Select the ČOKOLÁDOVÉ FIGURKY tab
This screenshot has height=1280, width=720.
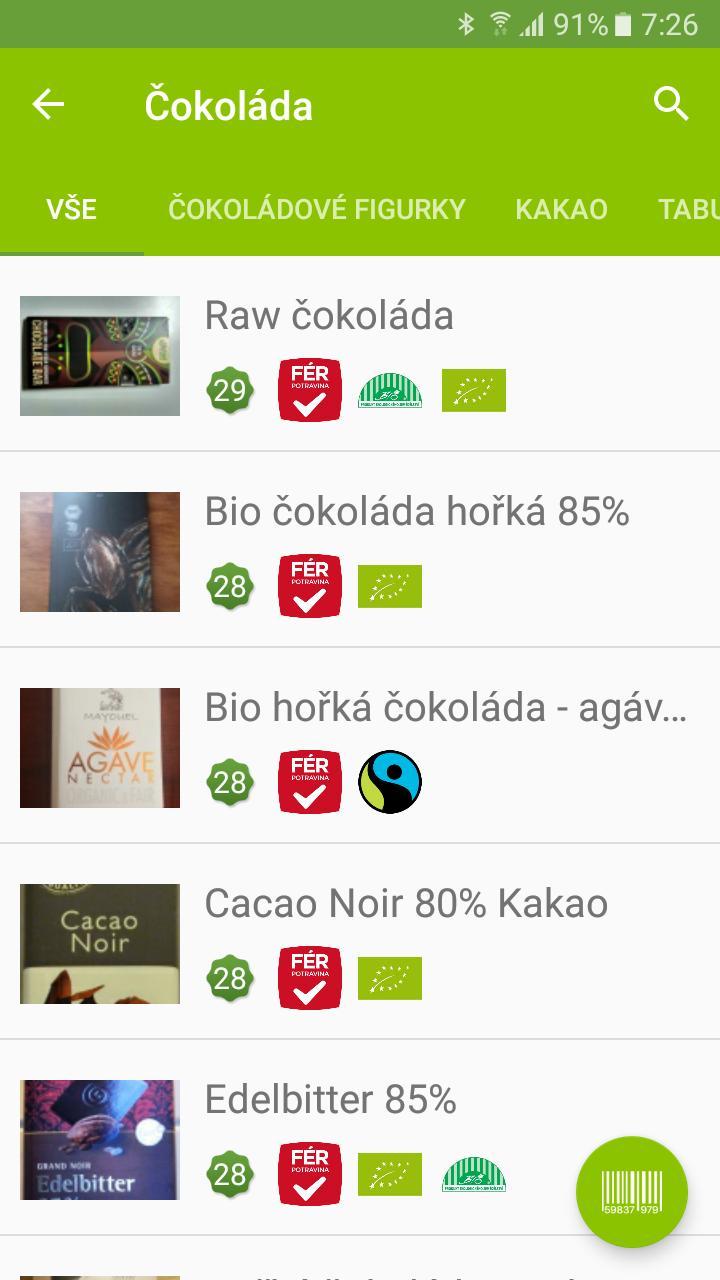click(x=317, y=209)
